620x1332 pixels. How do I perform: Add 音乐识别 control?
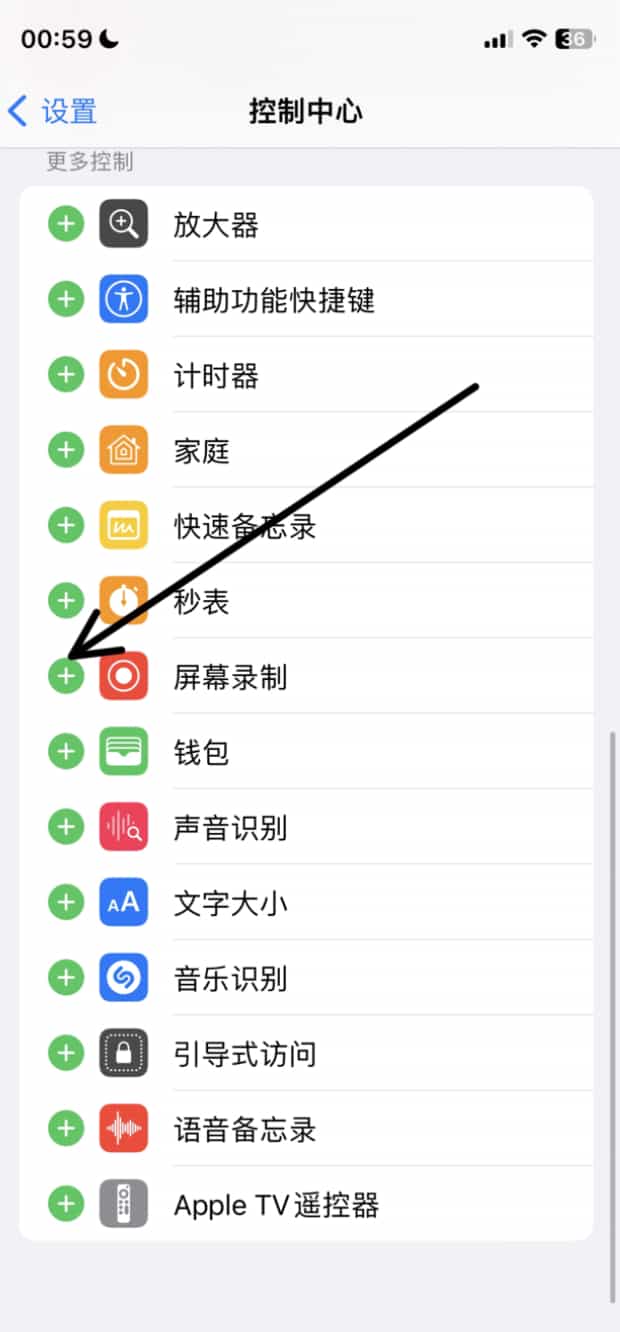click(x=66, y=978)
